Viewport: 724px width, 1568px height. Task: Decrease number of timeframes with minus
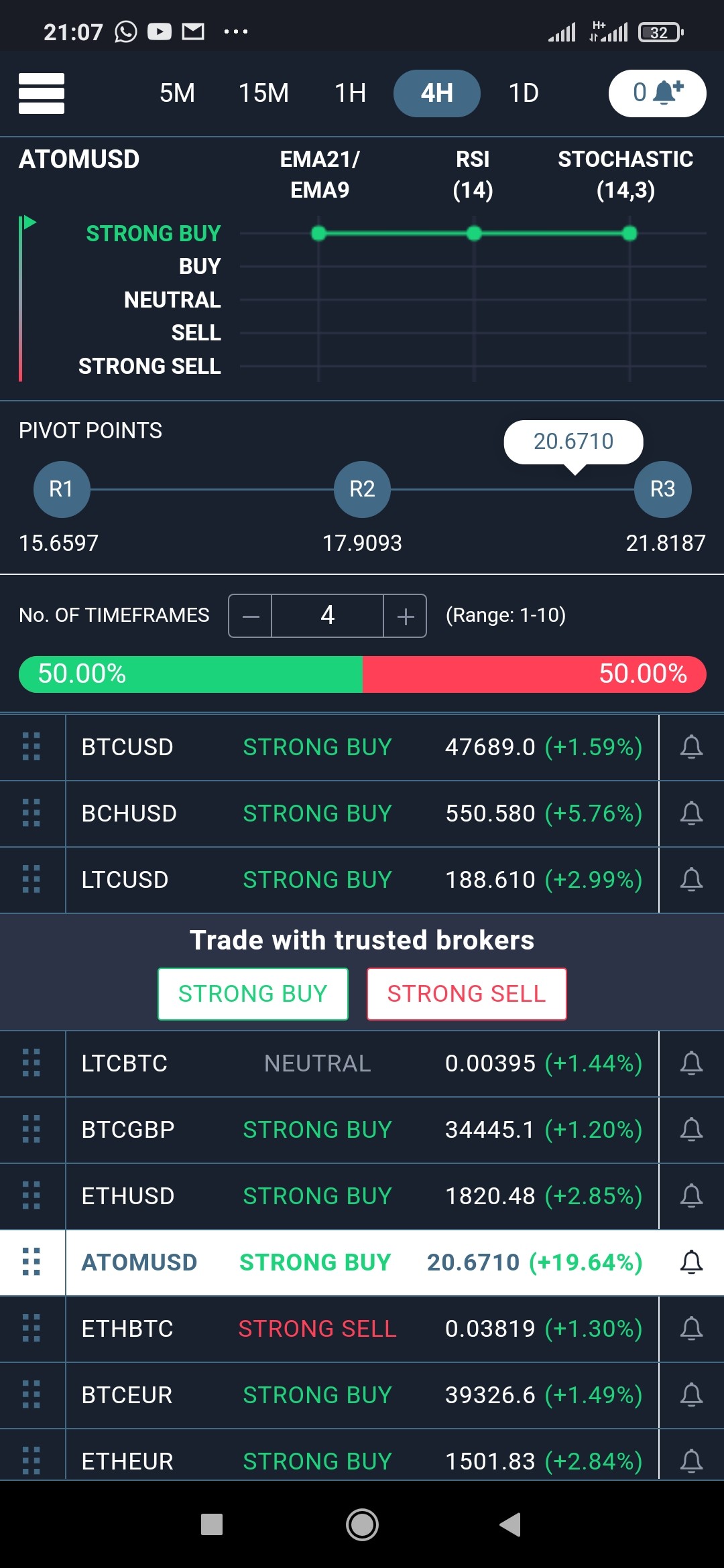coord(250,616)
